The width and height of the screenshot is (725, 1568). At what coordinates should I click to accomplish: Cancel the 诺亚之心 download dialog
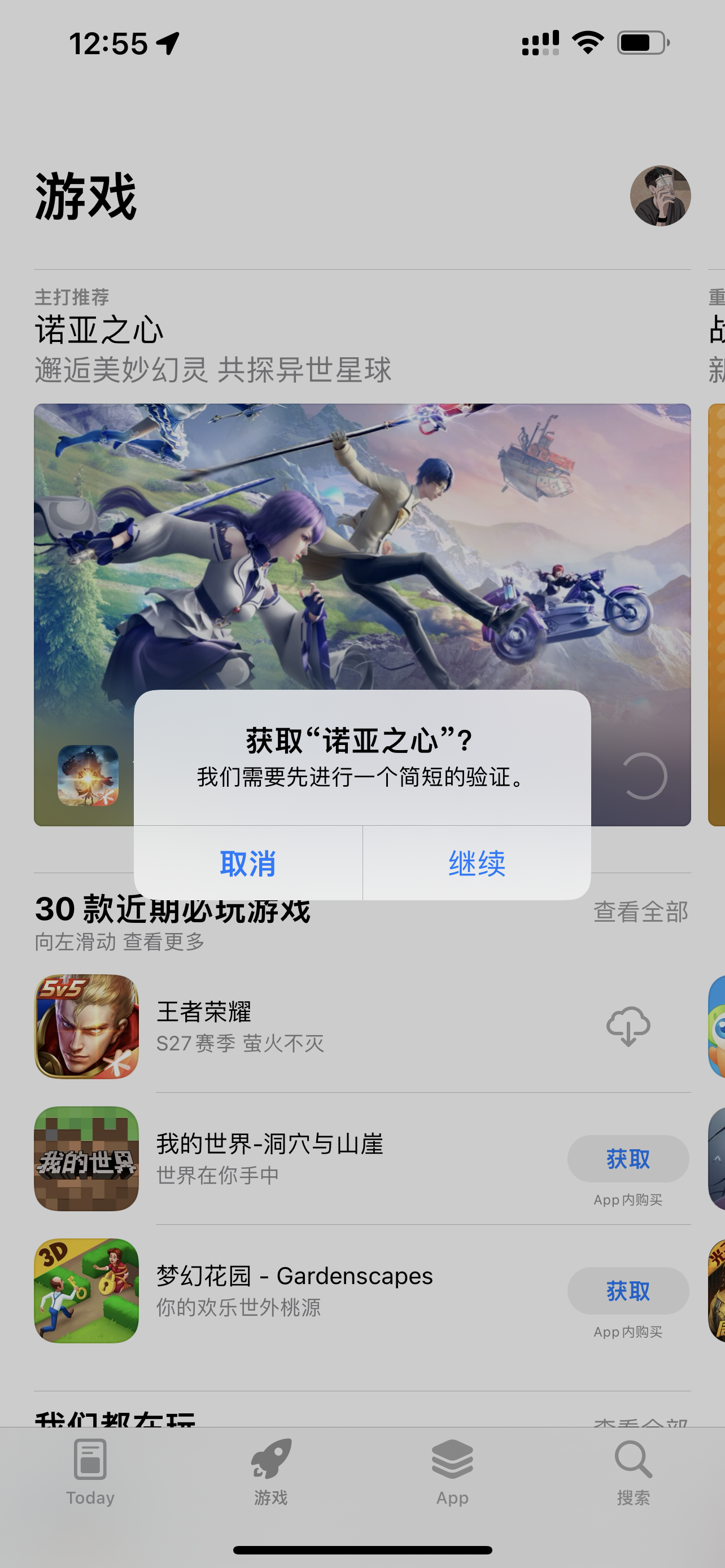[x=248, y=863]
